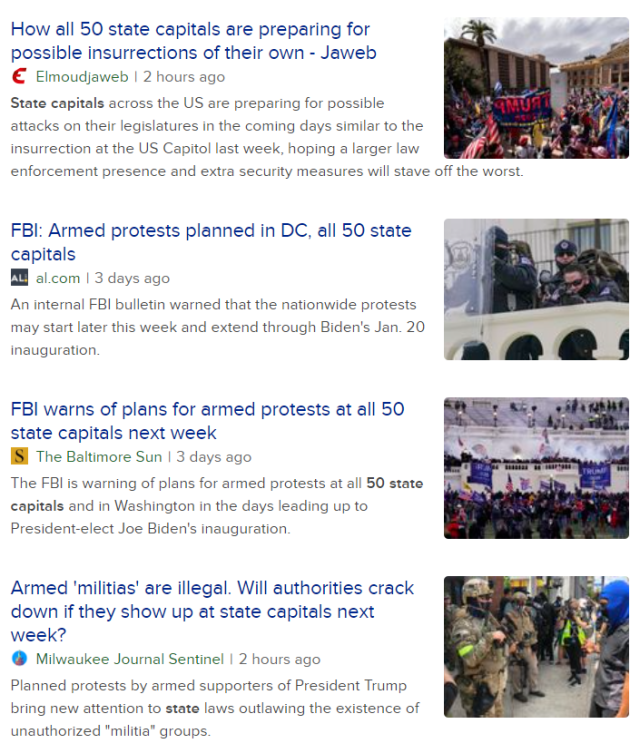The width and height of the screenshot is (640, 753).
Task: Tap the Trump flag crowd thumbnail for the Jaweb story
Action: click(x=536, y=89)
